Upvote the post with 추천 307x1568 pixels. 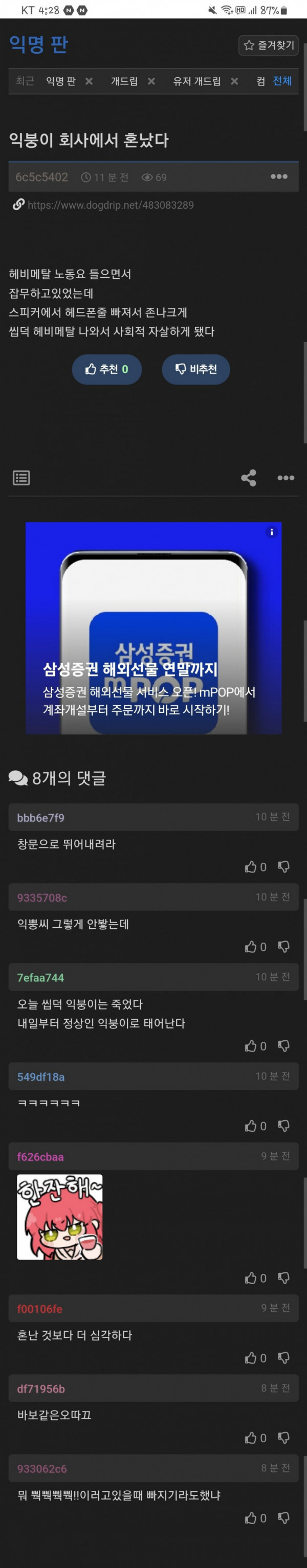[107, 369]
